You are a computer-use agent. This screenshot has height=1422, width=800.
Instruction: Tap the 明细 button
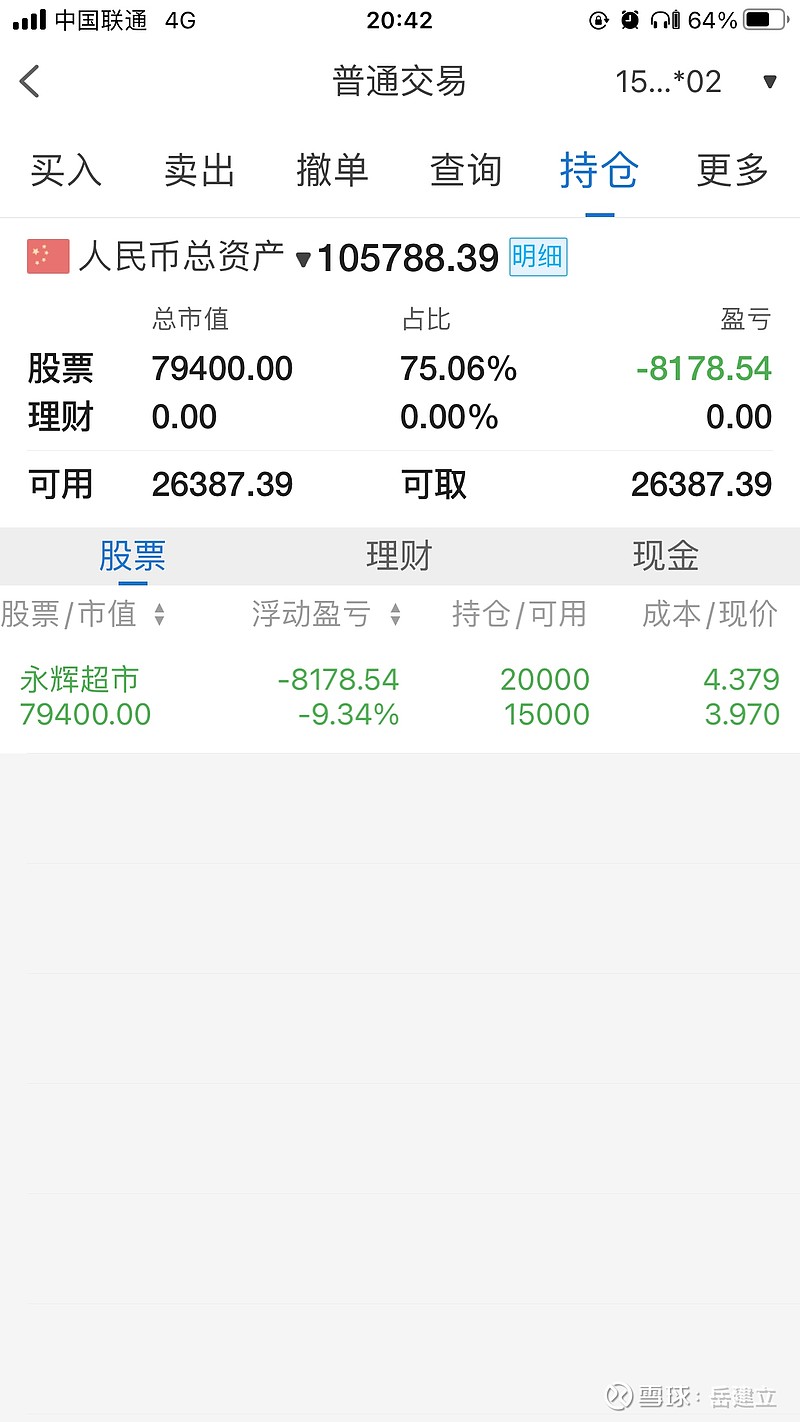tap(538, 257)
